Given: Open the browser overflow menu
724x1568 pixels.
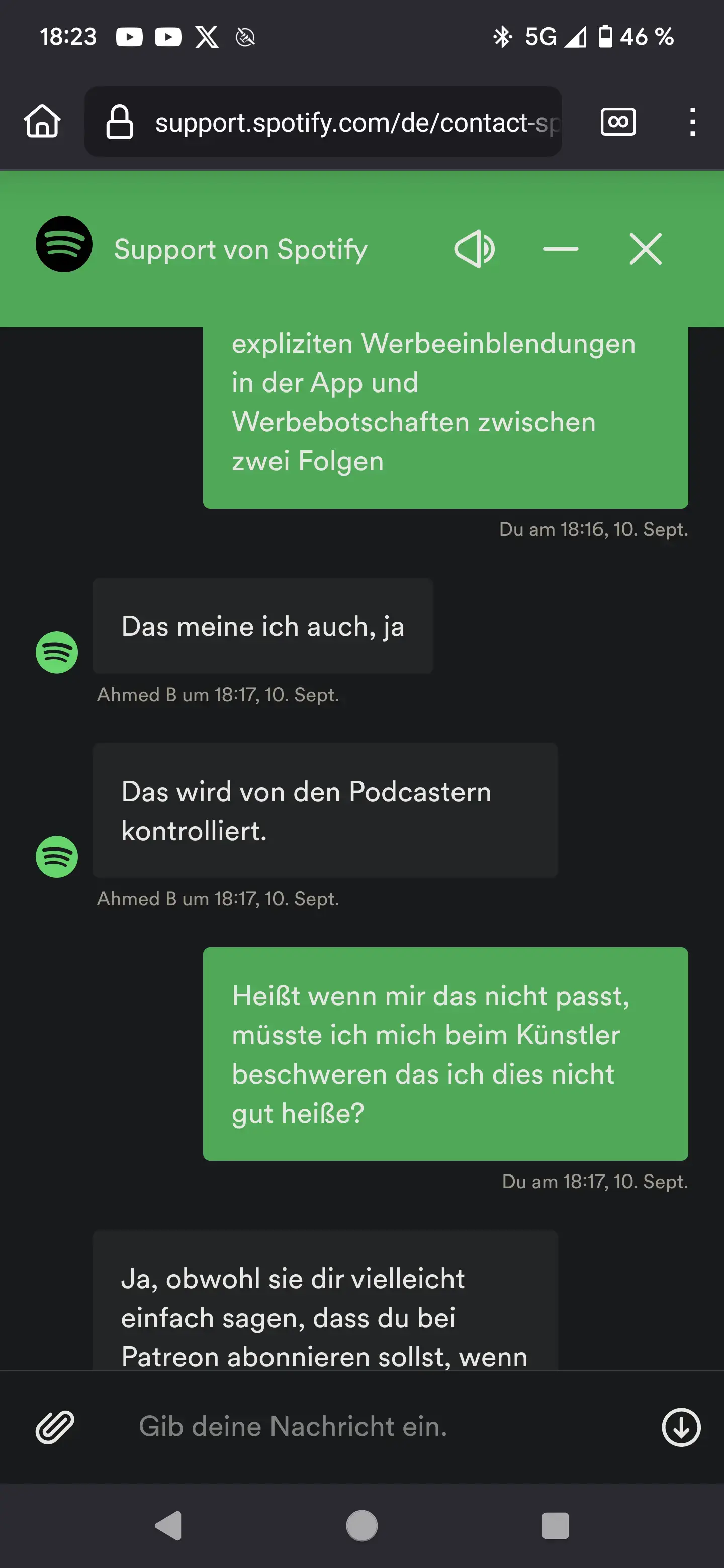Looking at the screenshot, I should point(692,122).
